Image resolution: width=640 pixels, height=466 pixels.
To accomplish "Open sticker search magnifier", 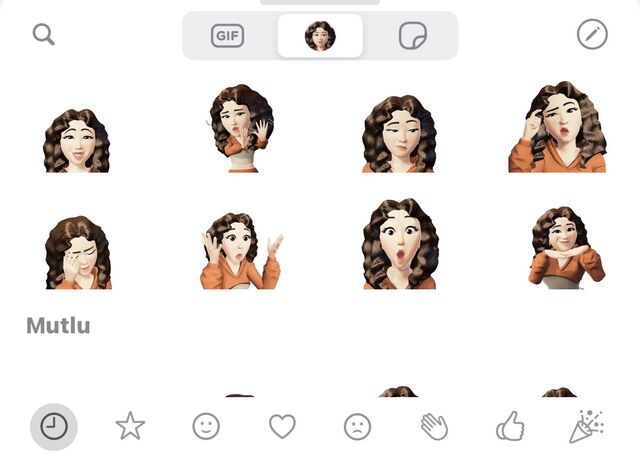I will pyautogui.click(x=43, y=35).
